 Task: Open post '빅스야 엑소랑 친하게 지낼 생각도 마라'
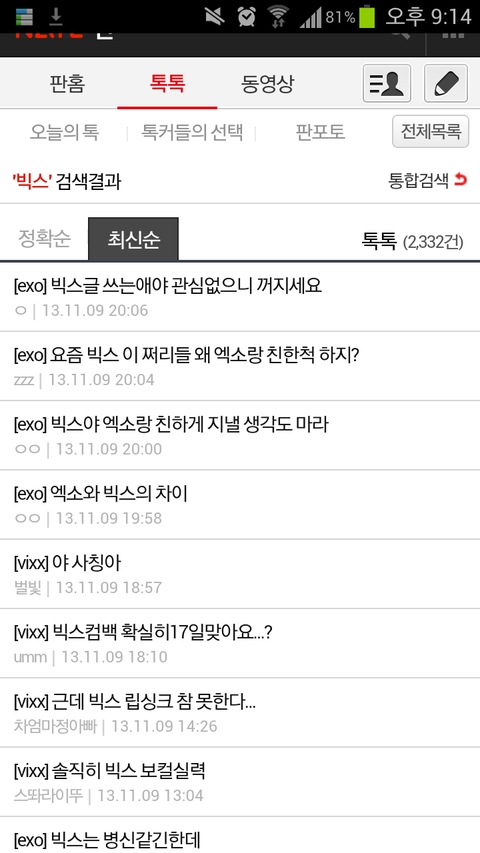tap(240, 436)
